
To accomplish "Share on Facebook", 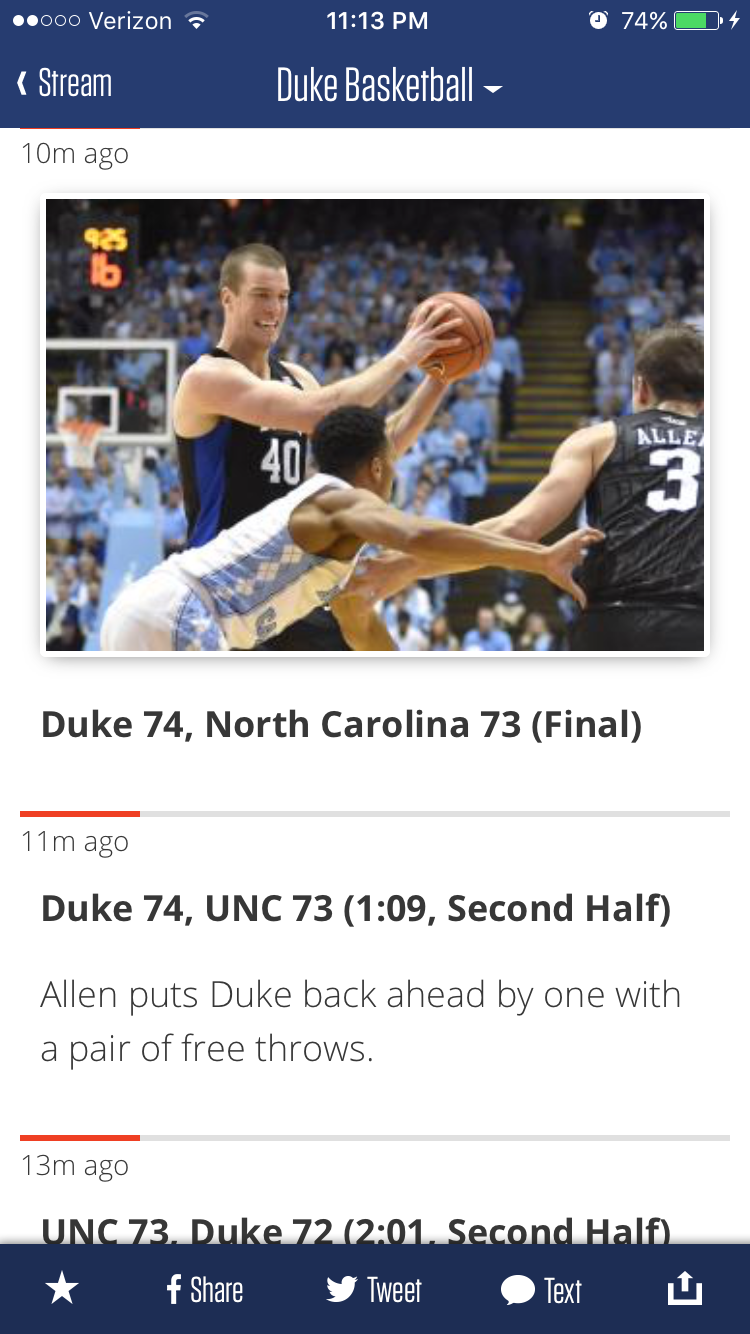I will [205, 1290].
